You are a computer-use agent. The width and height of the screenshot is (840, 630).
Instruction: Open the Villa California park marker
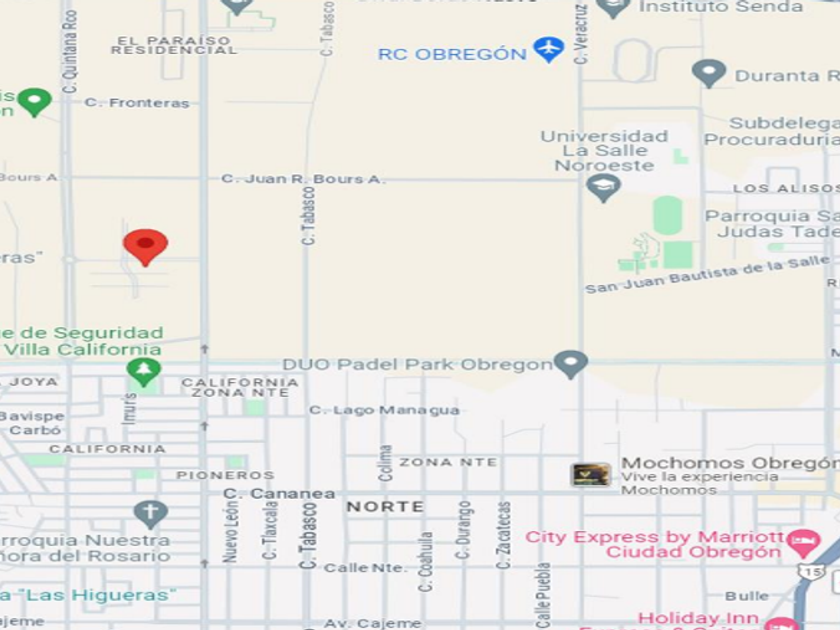(144, 372)
